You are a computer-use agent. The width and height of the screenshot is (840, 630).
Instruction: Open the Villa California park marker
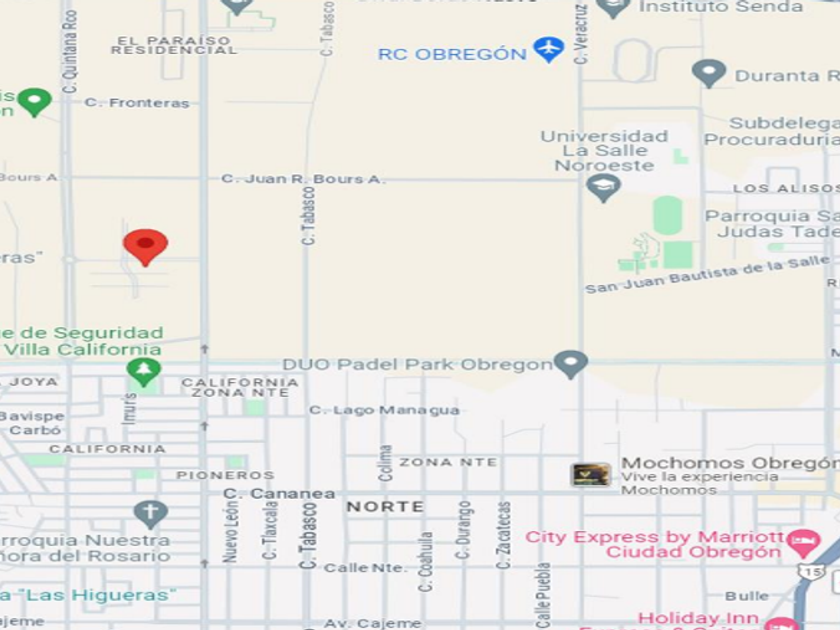(144, 372)
